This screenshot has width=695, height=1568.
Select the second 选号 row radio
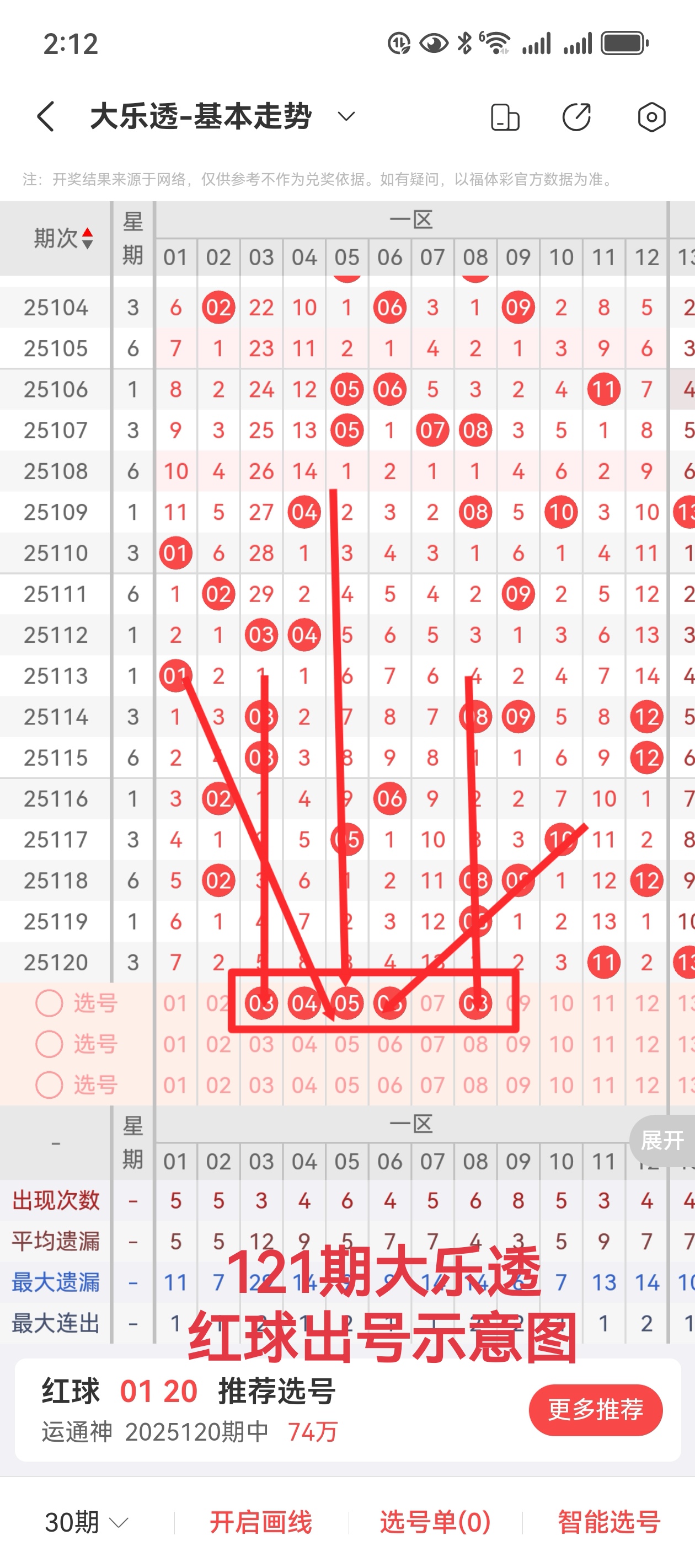[x=49, y=1044]
